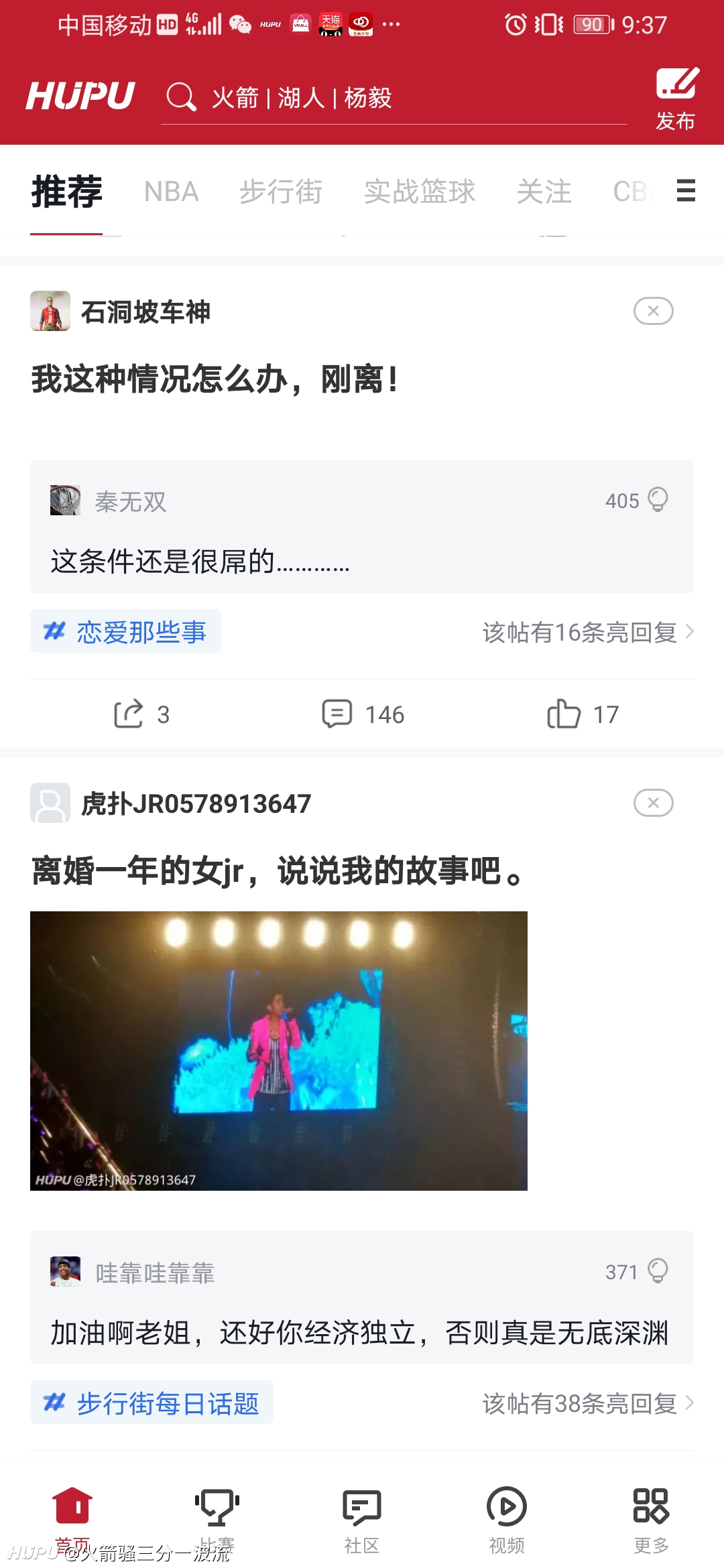View 该帖有16条亮回复
The height and width of the screenshot is (1568, 724).
click(588, 632)
